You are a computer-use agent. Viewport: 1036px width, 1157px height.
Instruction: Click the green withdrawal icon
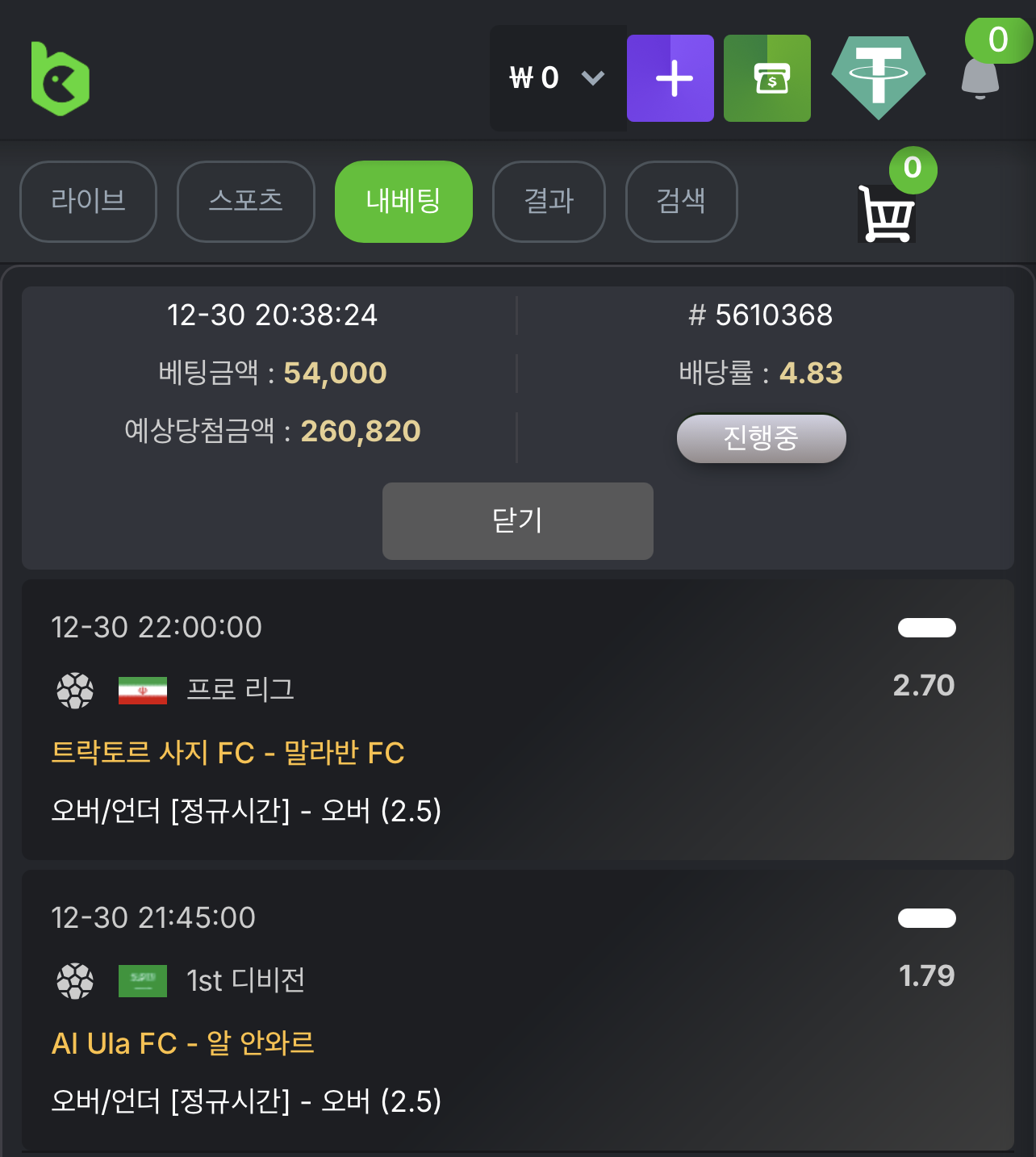point(767,77)
